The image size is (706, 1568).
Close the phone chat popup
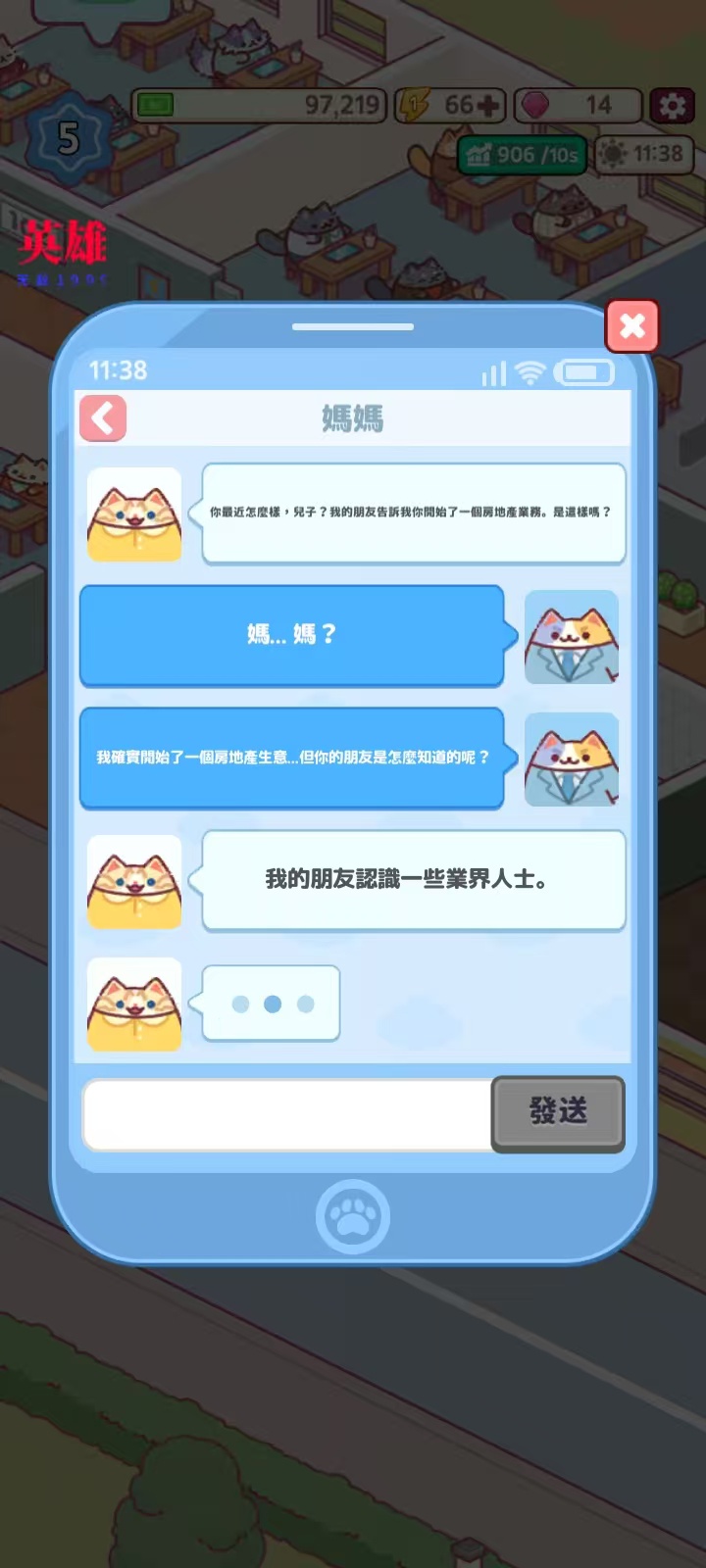click(632, 325)
